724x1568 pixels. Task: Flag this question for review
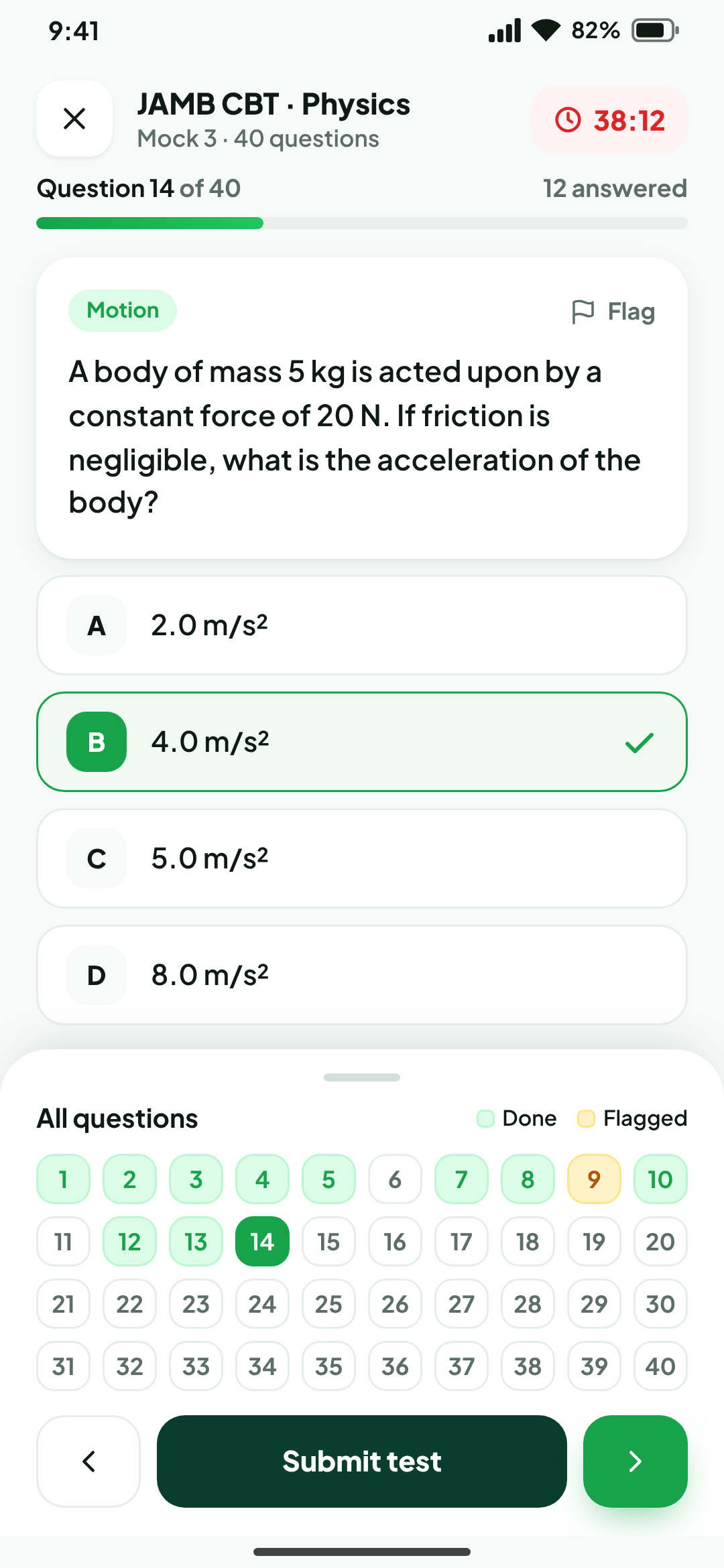(613, 312)
